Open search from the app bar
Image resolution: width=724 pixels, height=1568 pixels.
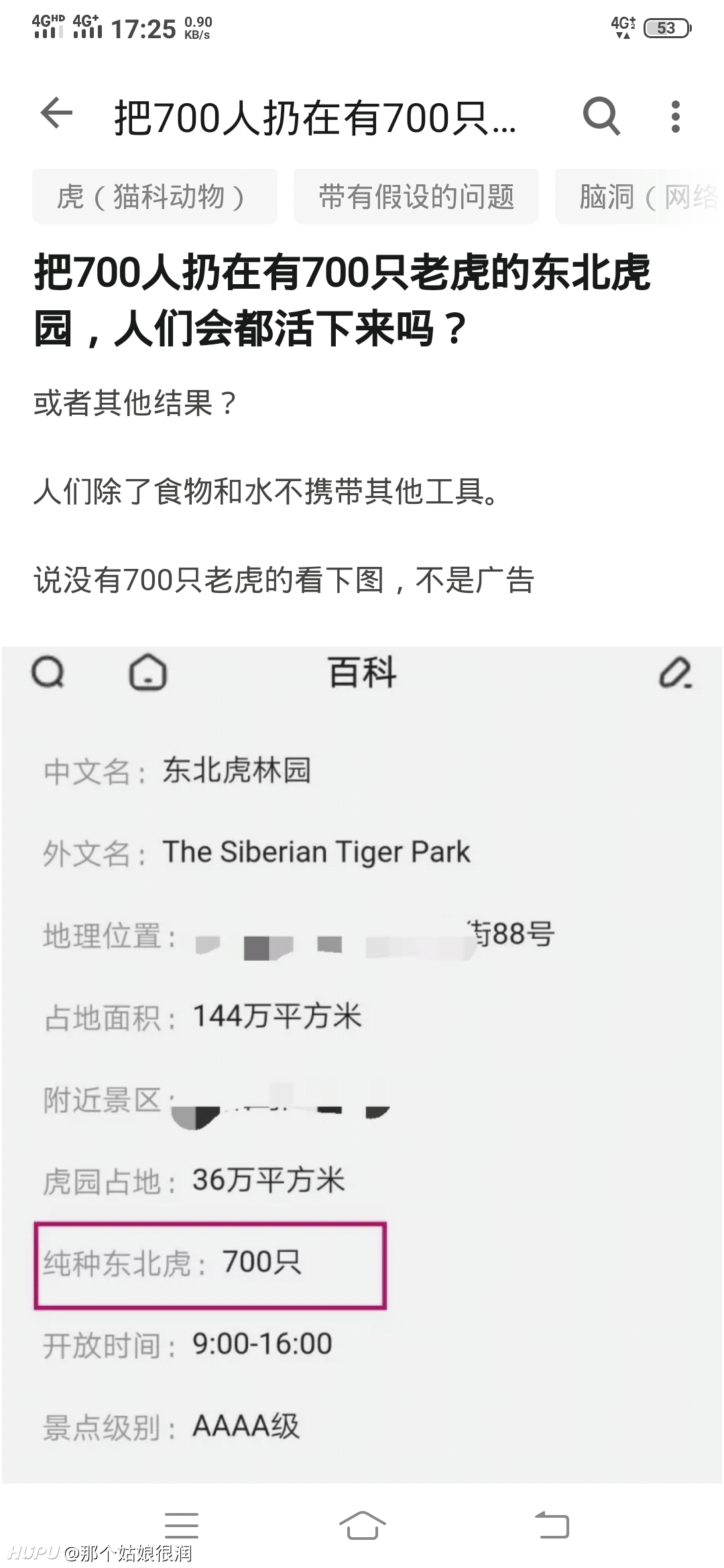(x=601, y=116)
